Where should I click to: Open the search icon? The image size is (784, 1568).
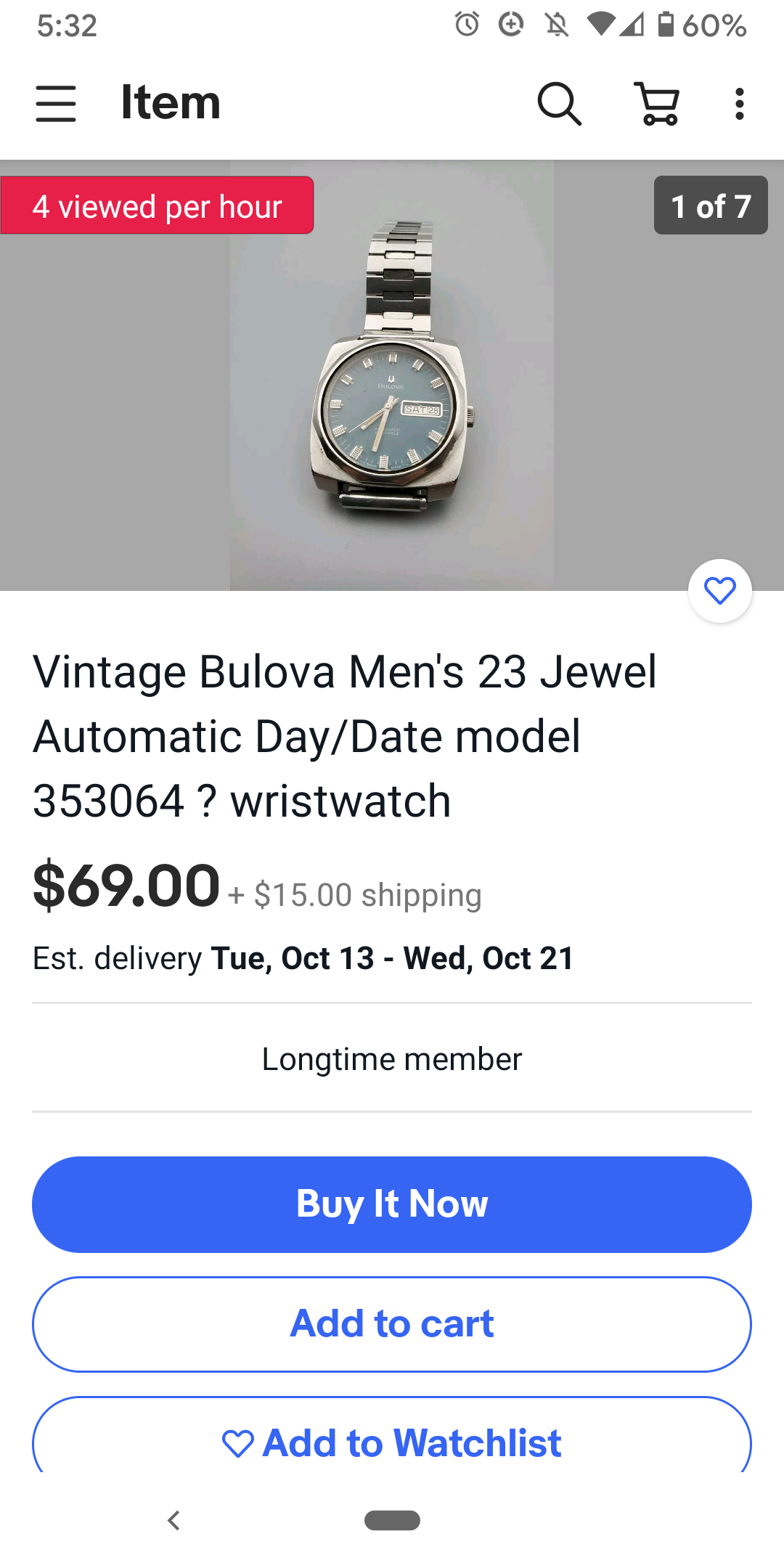click(559, 103)
